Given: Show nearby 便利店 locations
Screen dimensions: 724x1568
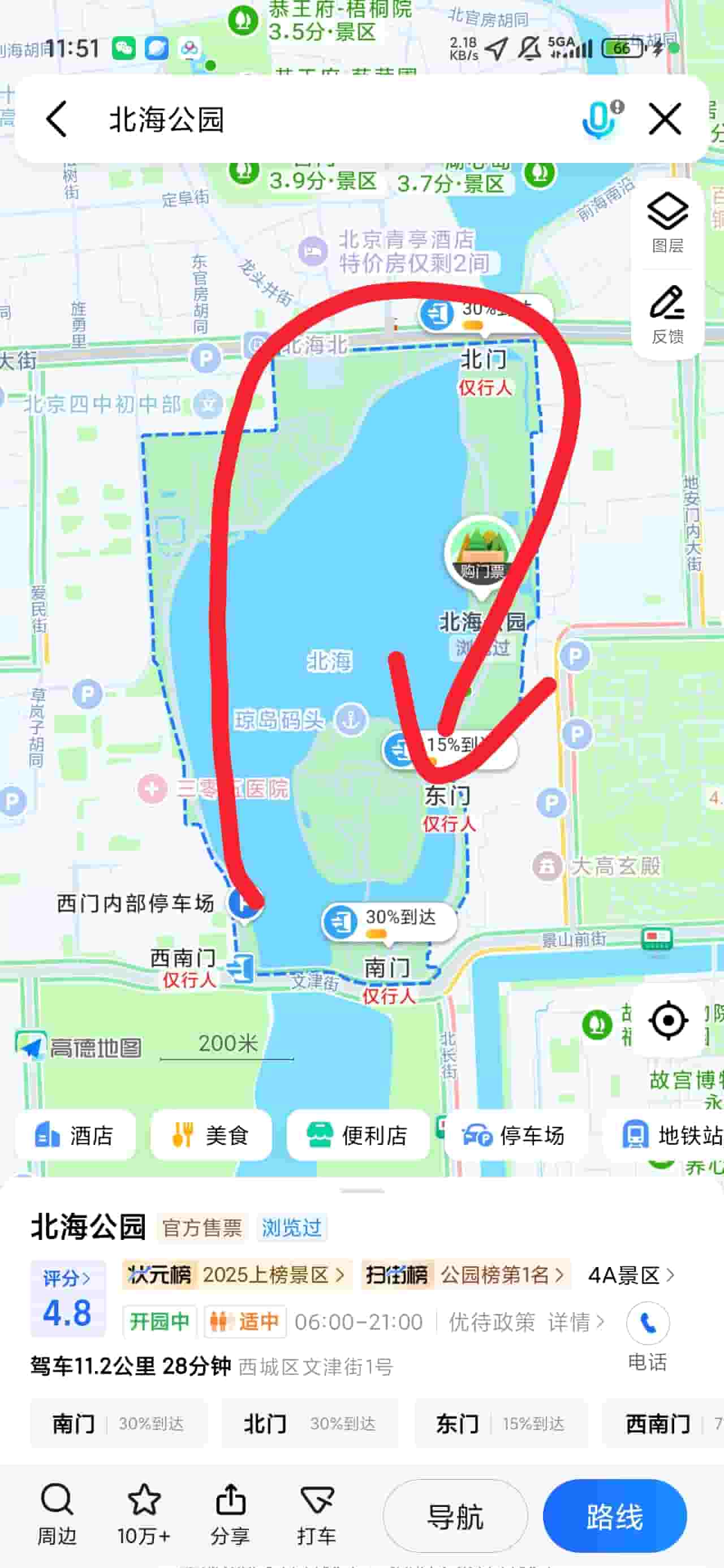Looking at the screenshot, I should pos(358,1135).
